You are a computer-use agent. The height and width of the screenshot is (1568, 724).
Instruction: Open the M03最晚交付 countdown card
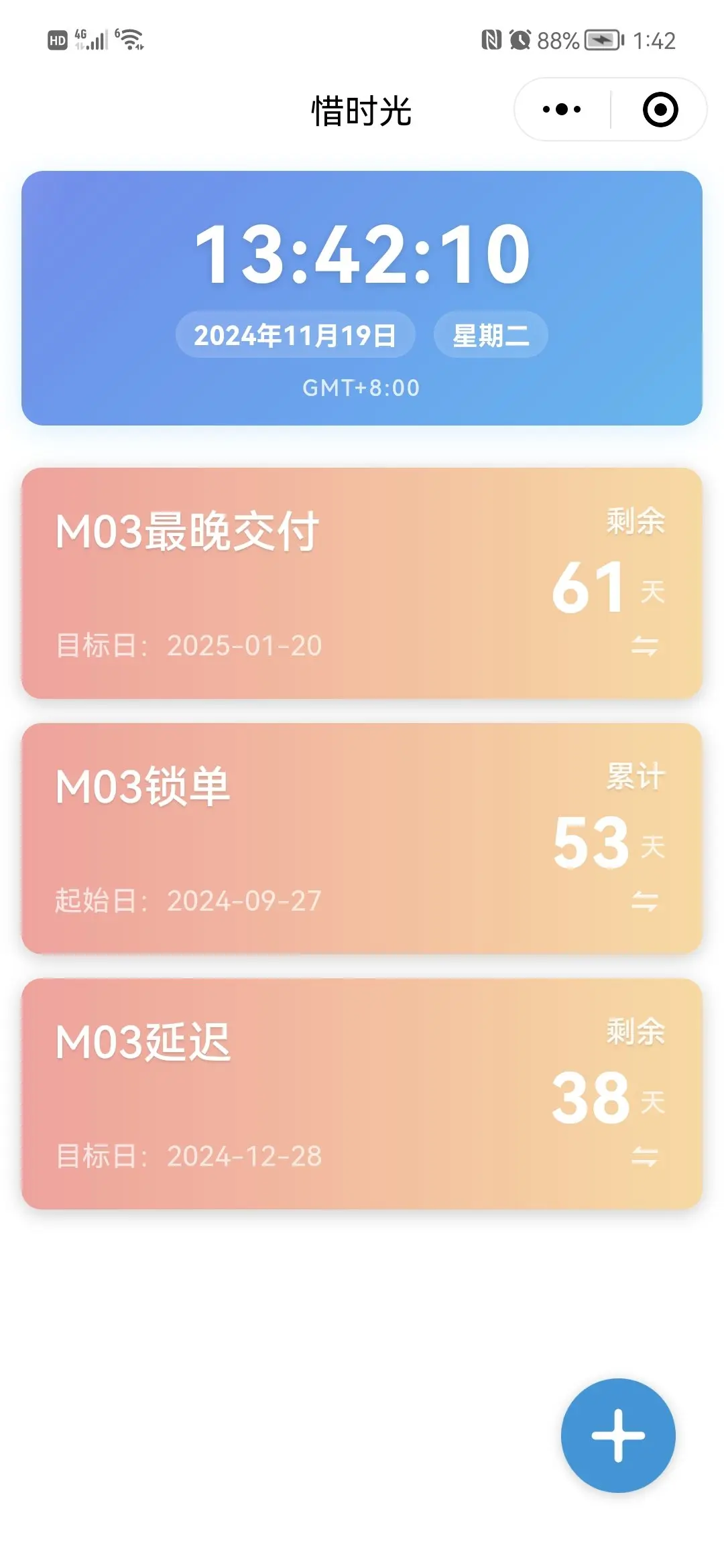[362, 583]
